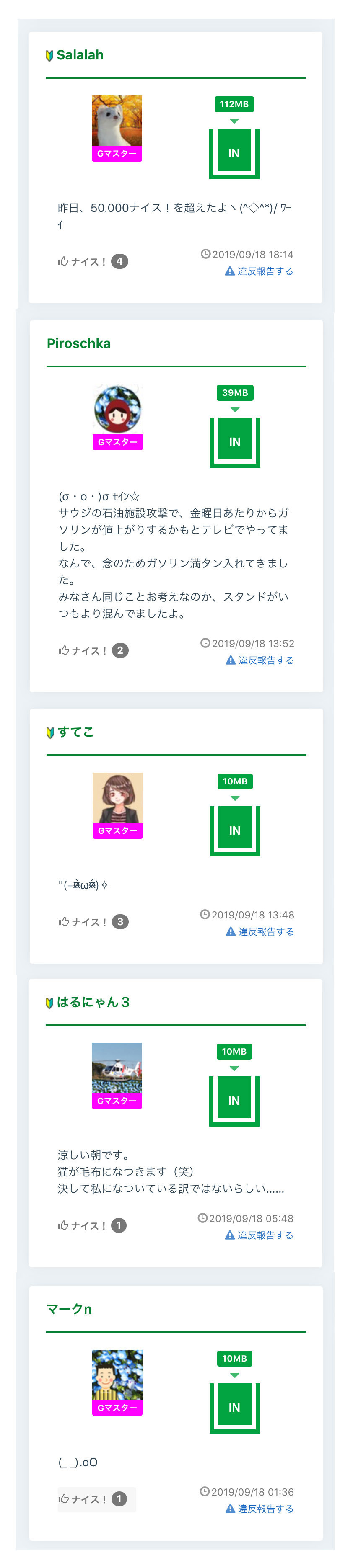Report Salalah's post via 違反報告する
Screen dimensions: 353x1568
259,271
